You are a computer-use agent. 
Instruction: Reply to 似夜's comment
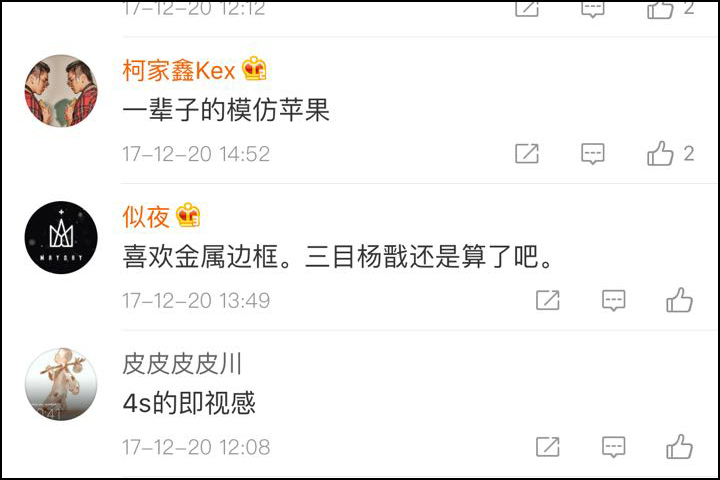[x=613, y=299]
